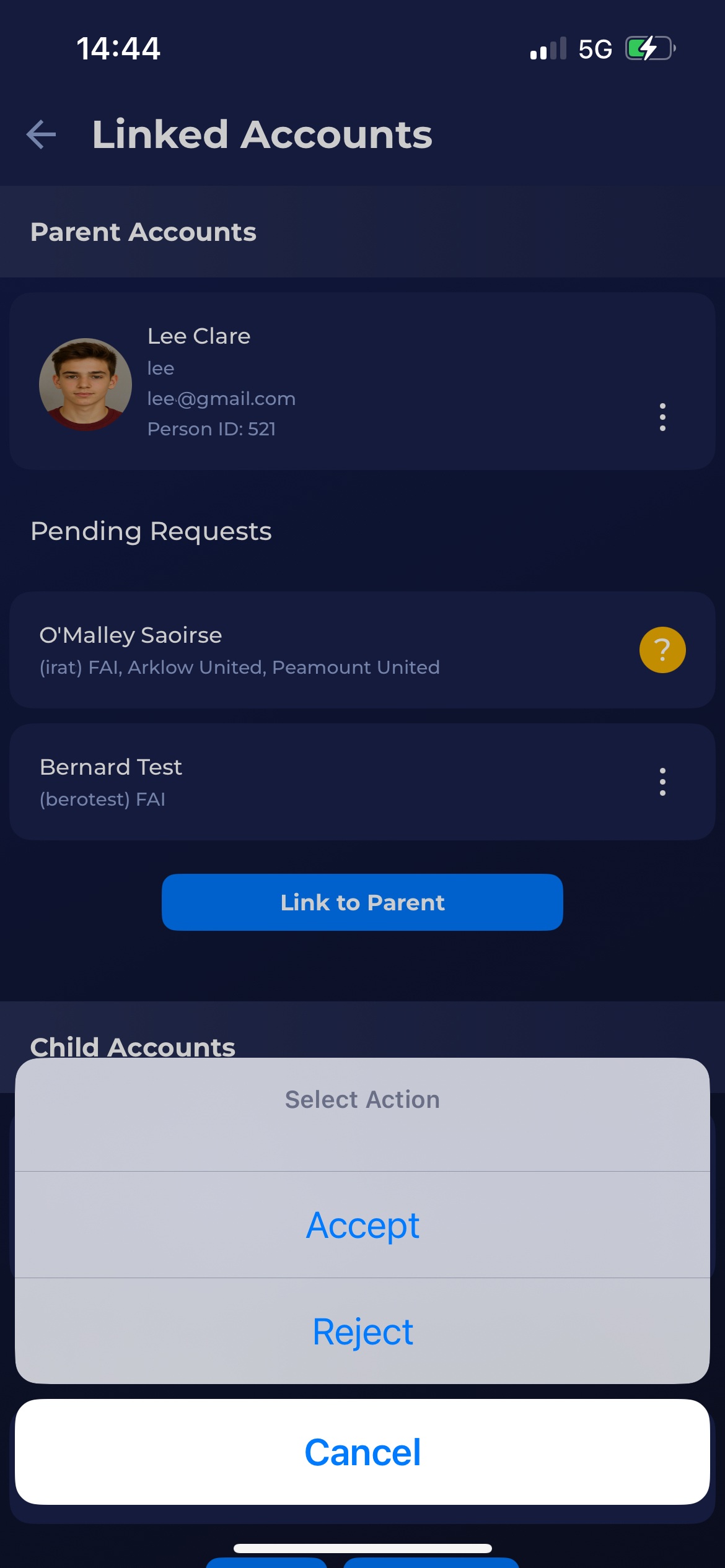Image resolution: width=725 pixels, height=1568 pixels.
Task: Open options menu for Lee Clare
Action: click(x=662, y=417)
